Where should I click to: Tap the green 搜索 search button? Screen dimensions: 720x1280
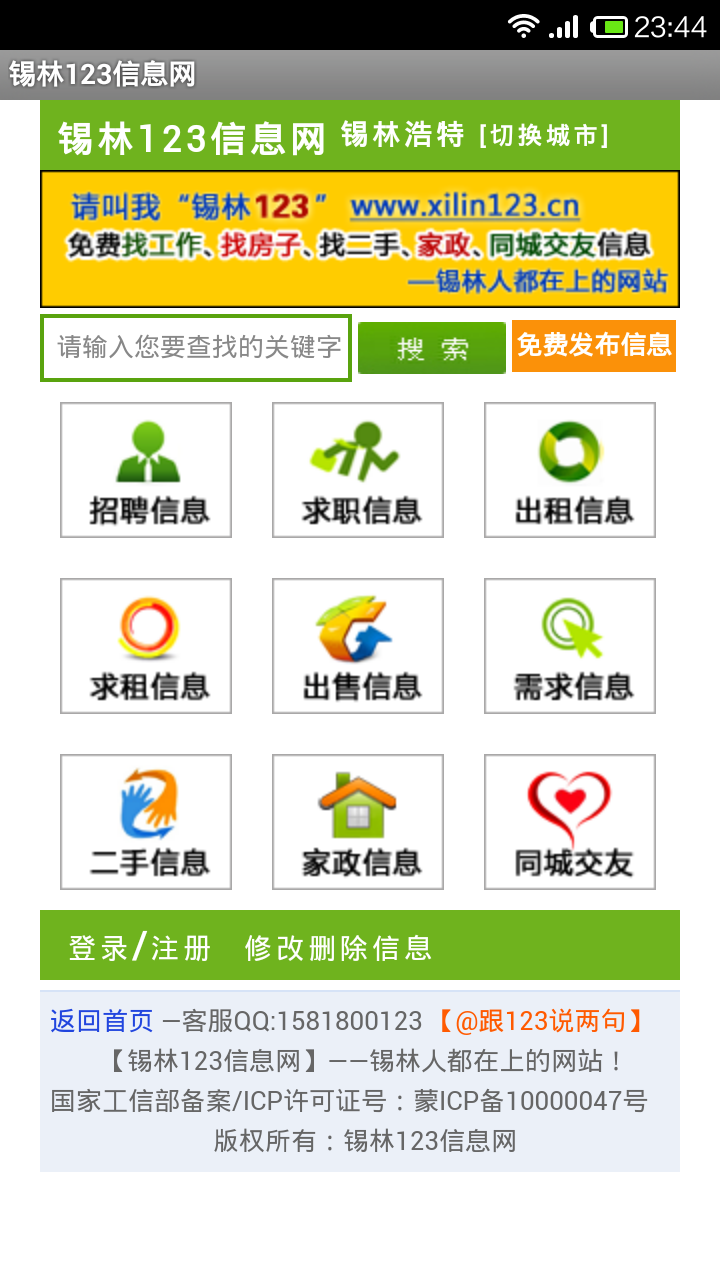432,348
